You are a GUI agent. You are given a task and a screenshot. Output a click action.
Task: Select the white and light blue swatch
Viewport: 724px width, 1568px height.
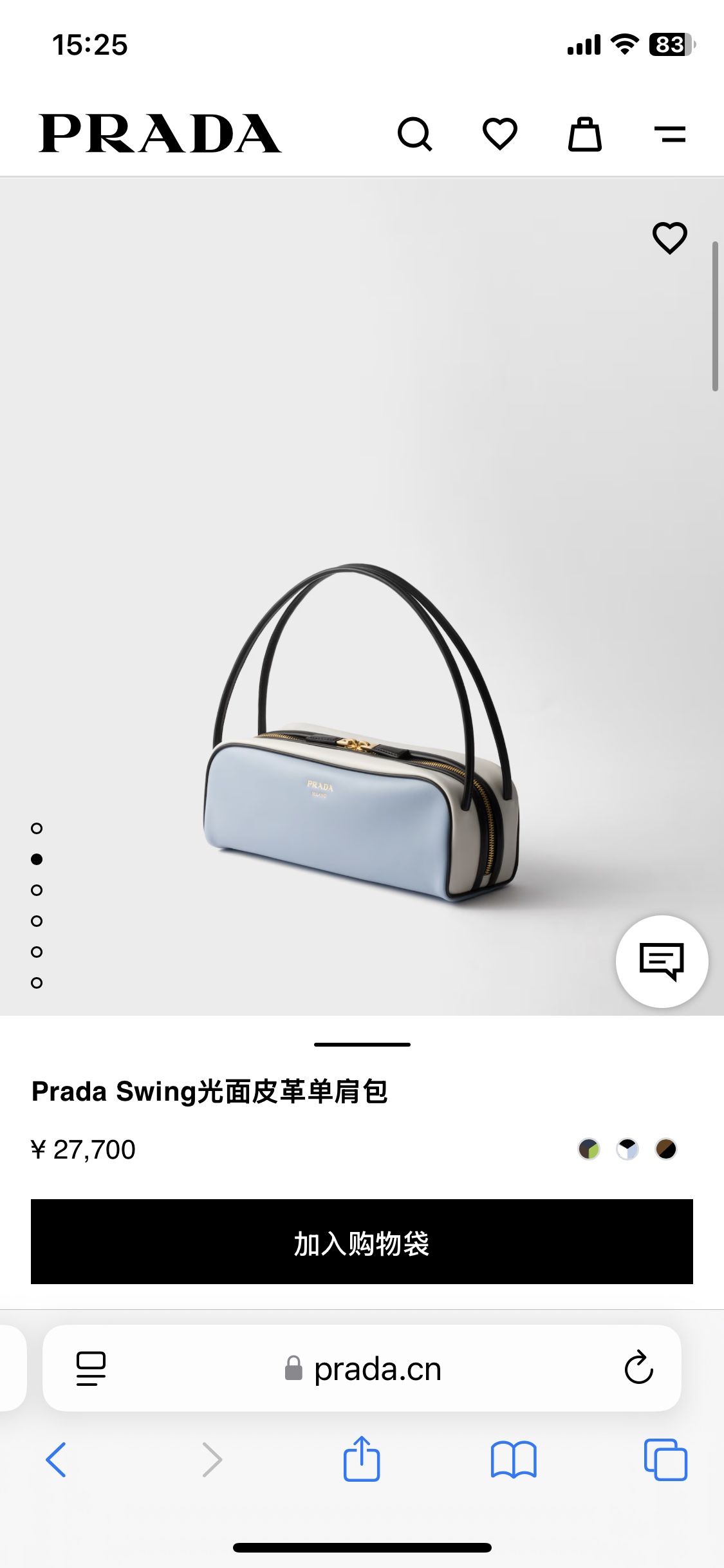pos(627,1149)
